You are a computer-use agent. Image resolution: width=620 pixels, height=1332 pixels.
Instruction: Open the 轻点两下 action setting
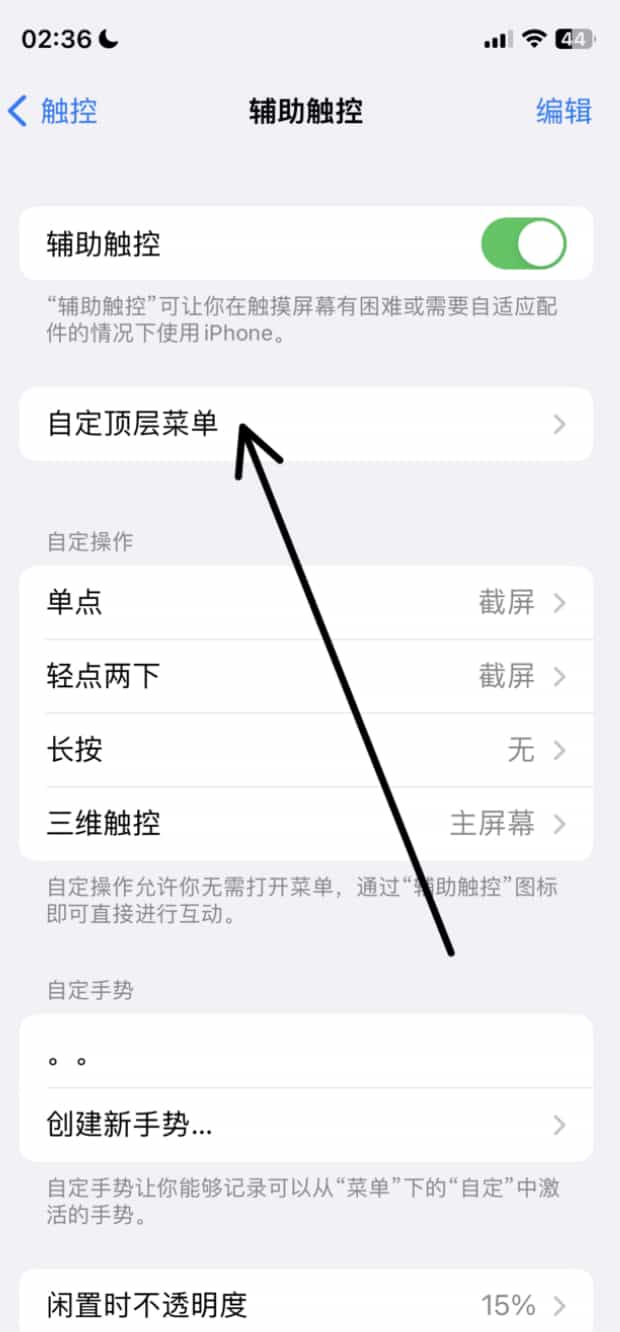pyautogui.click(x=306, y=677)
